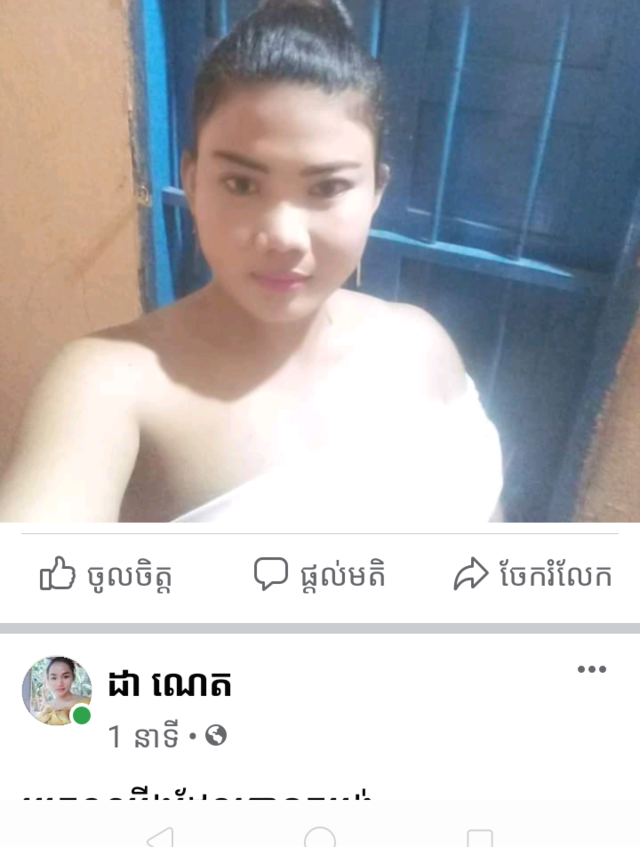640x847 pixels.
Task: Open ដា ណេត profile picture
Action: tap(56, 691)
